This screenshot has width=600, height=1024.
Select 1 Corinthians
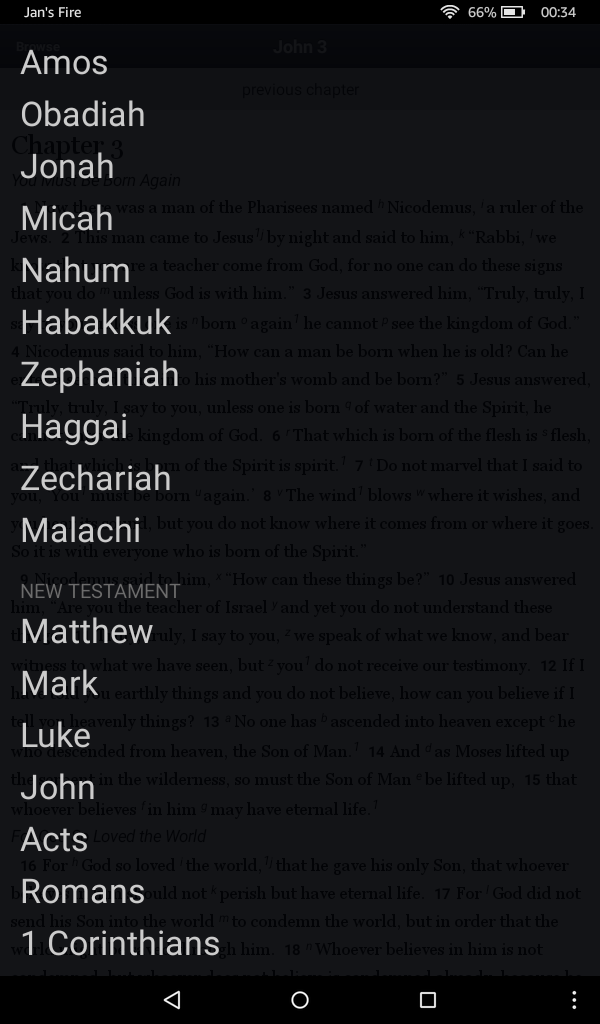pyautogui.click(x=120, y=943)
